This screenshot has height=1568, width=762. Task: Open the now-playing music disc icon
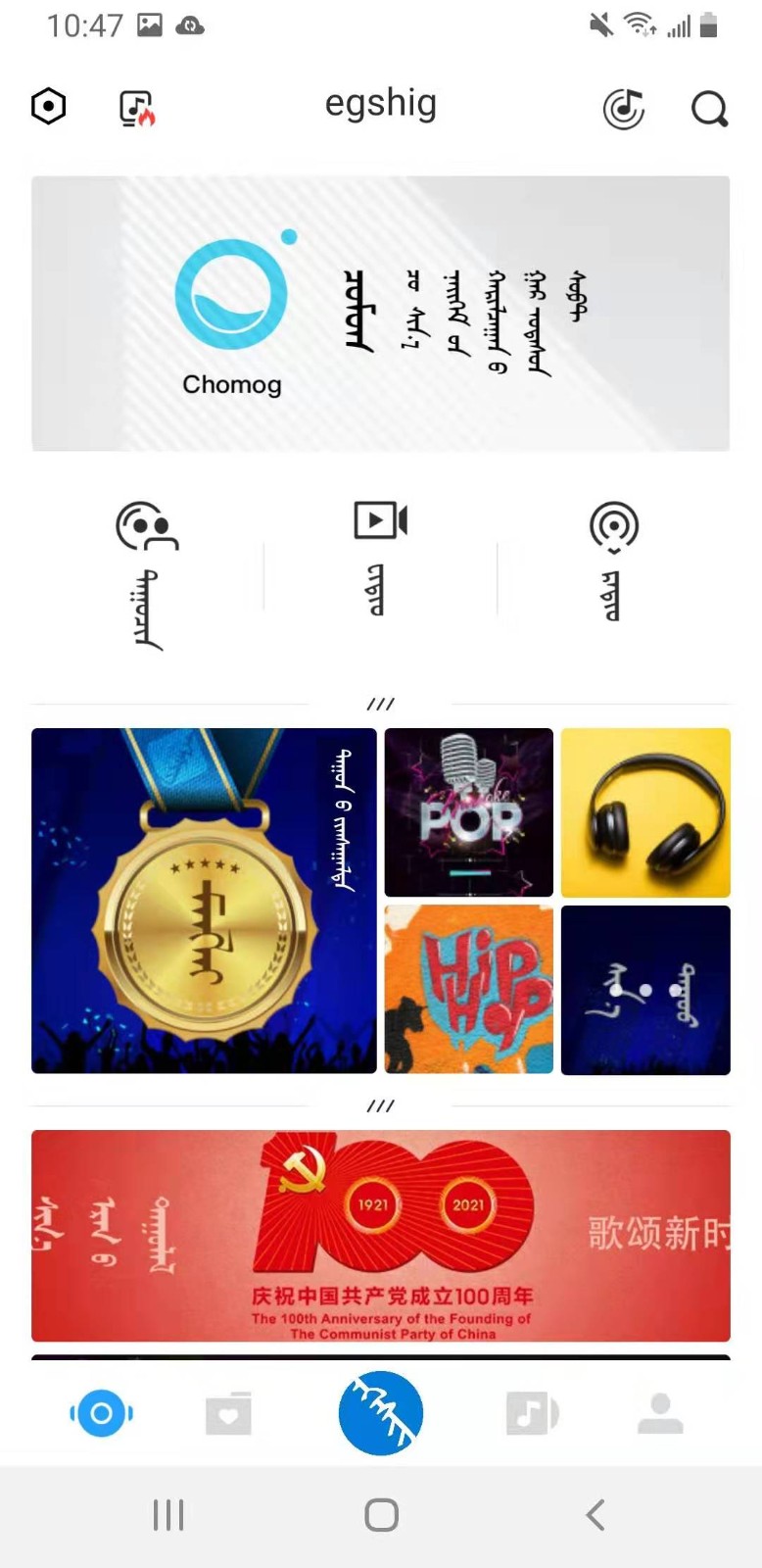click(x=624, y=108)
